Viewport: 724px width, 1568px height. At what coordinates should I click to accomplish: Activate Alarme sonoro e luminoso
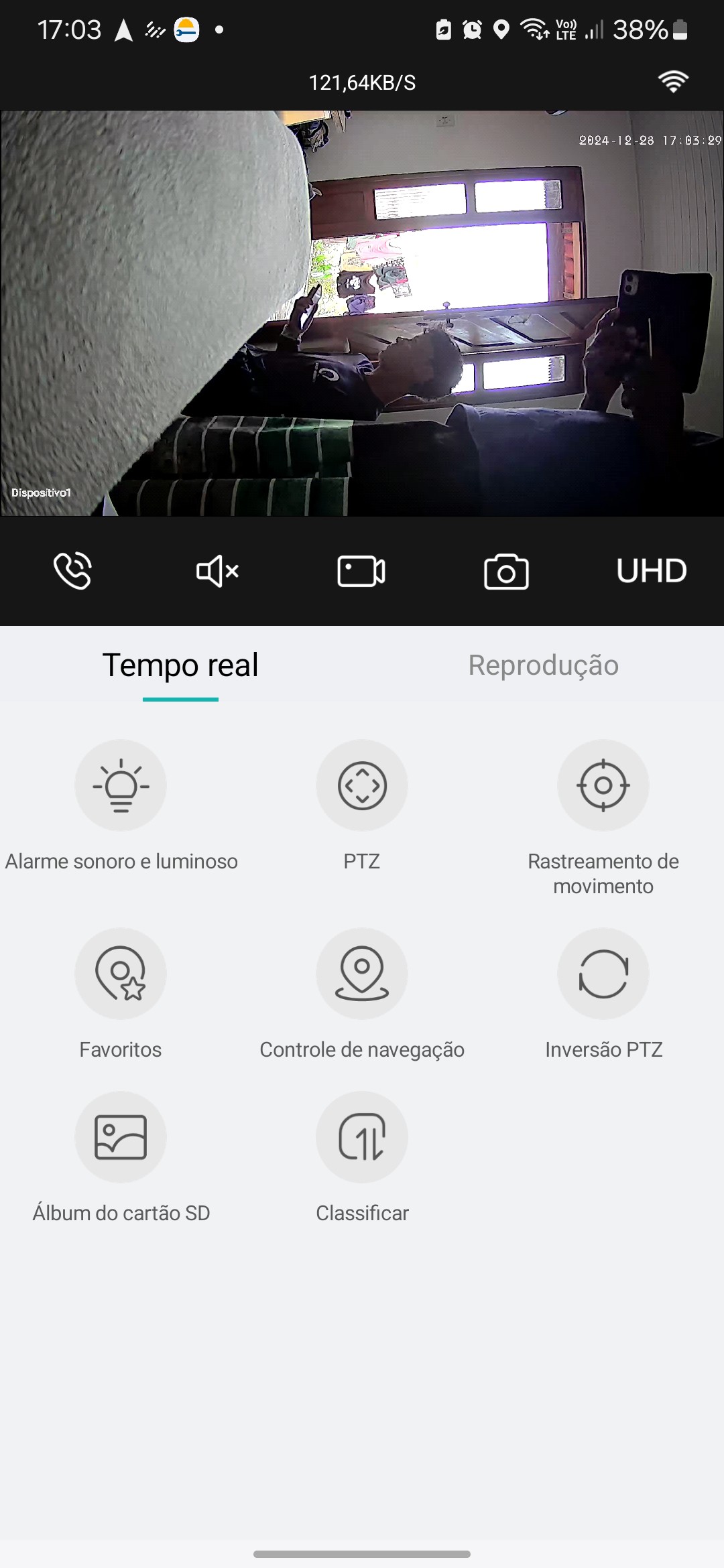tap(121, 785)
